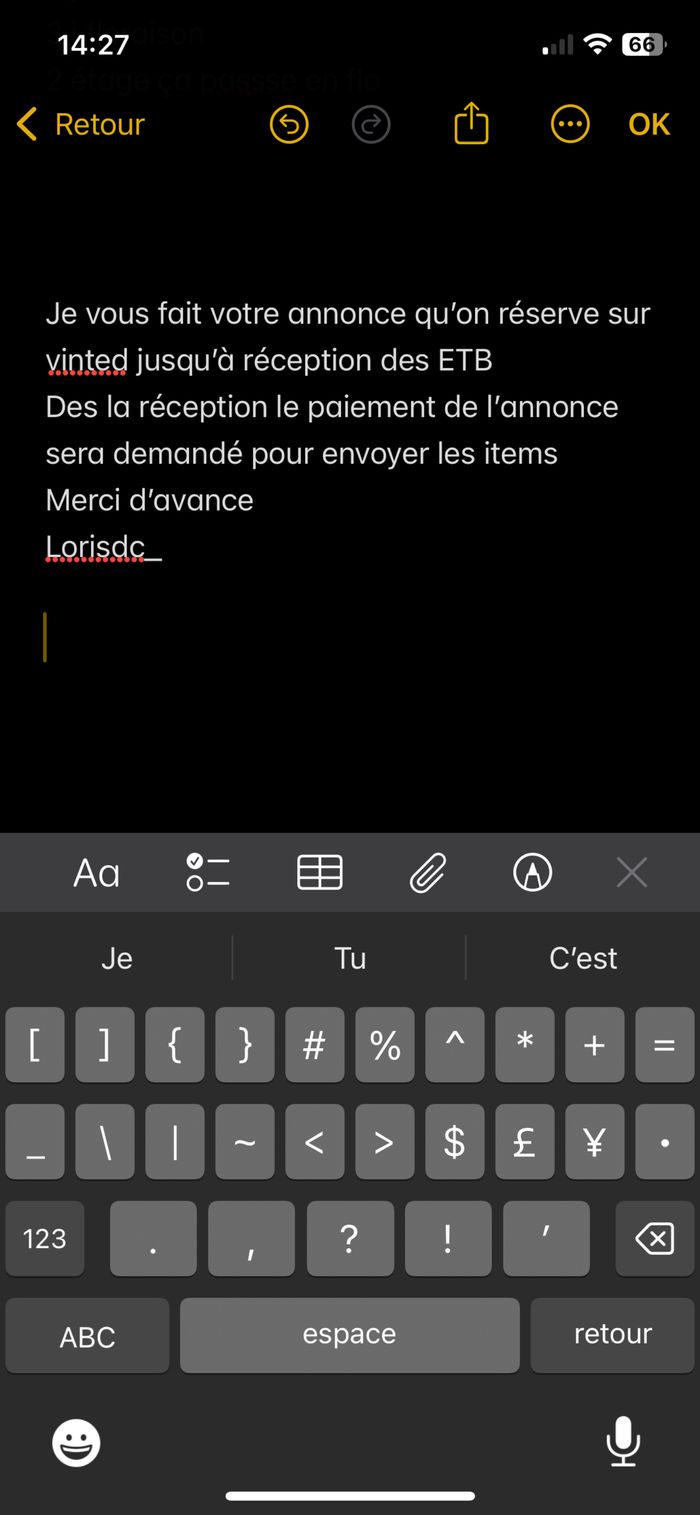Image resolution: width=700 pixels, height=1515 pixels.
Task: Close the formatting toolbar
Action: [x=632, y=873]
